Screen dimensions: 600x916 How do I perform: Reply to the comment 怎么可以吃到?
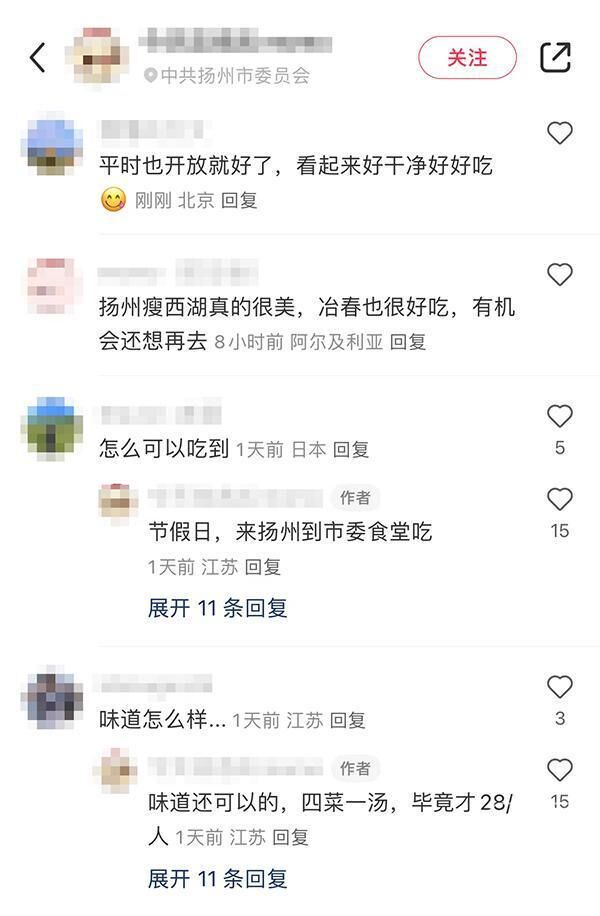point(351,450)
